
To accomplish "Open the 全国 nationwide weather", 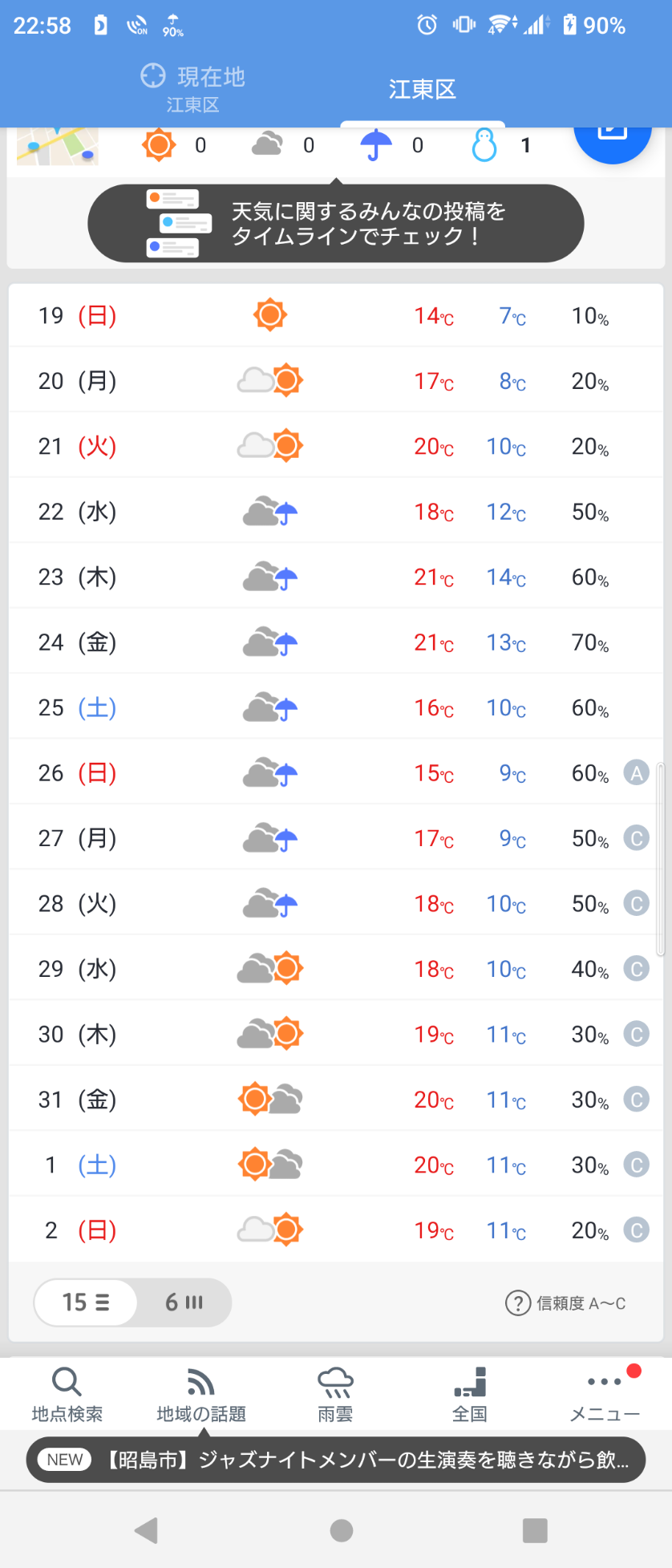I will coord(470,1396).
